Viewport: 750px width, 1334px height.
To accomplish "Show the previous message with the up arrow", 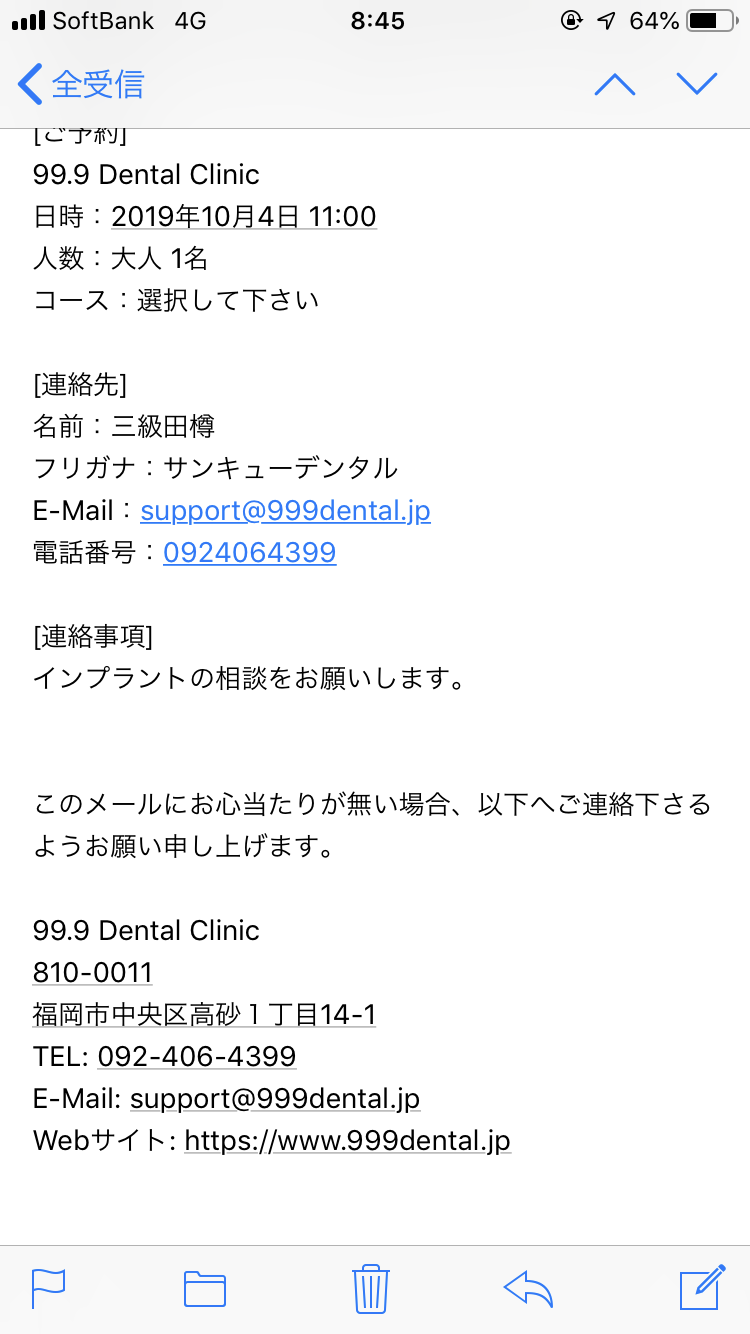I will pos(615,84).
